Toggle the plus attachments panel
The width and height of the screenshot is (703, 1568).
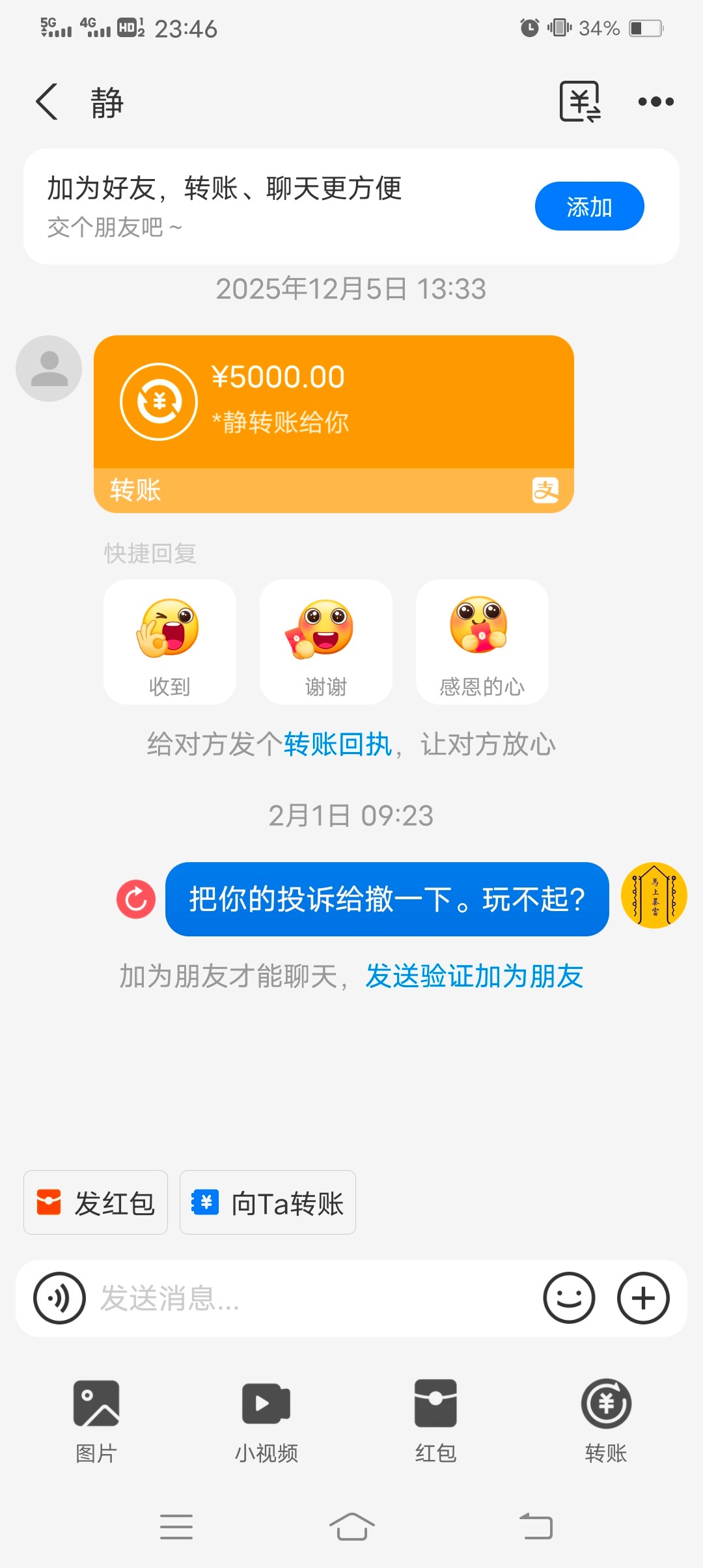click(643, 1298)
